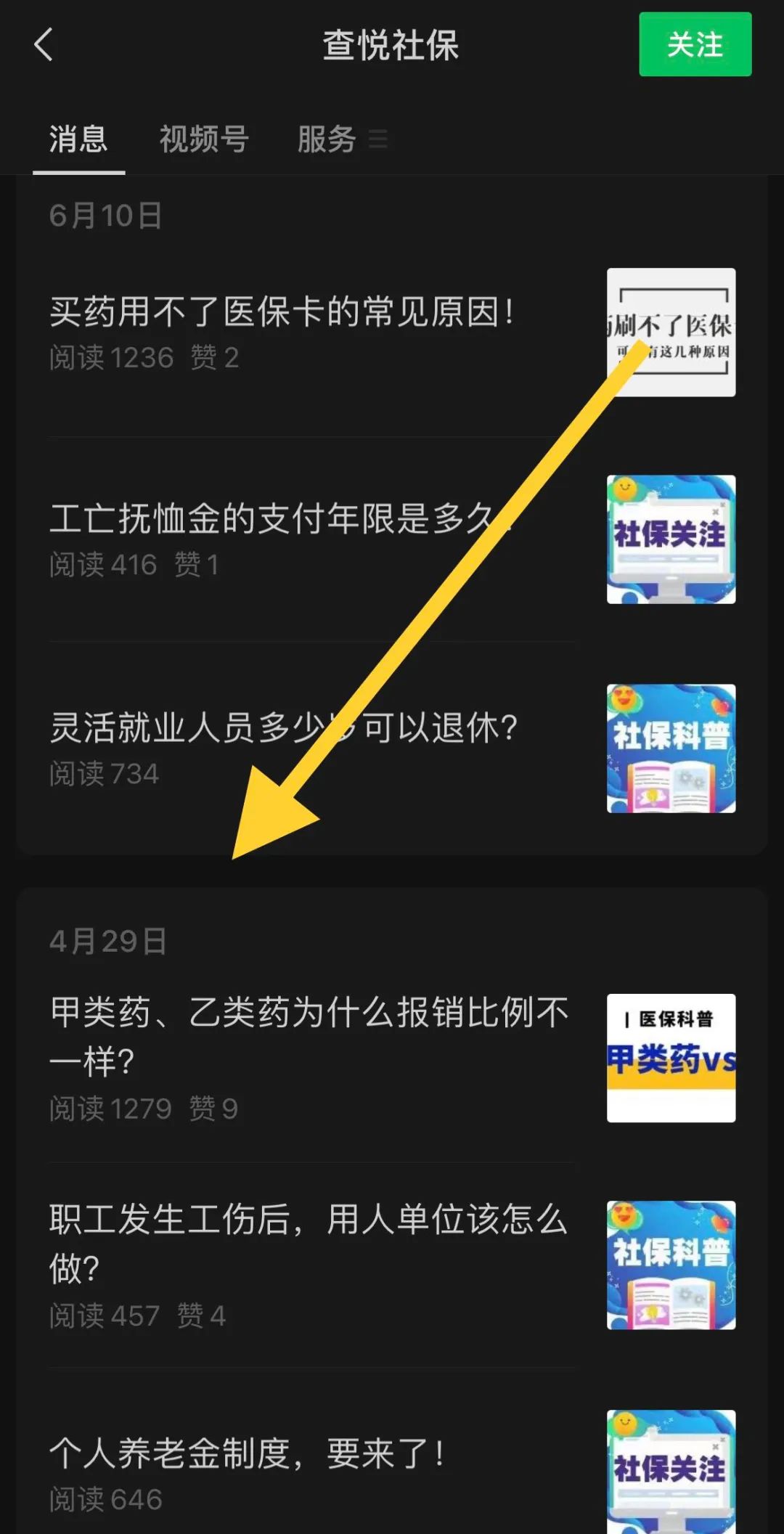Select the 消息 tab

point(78,139)
